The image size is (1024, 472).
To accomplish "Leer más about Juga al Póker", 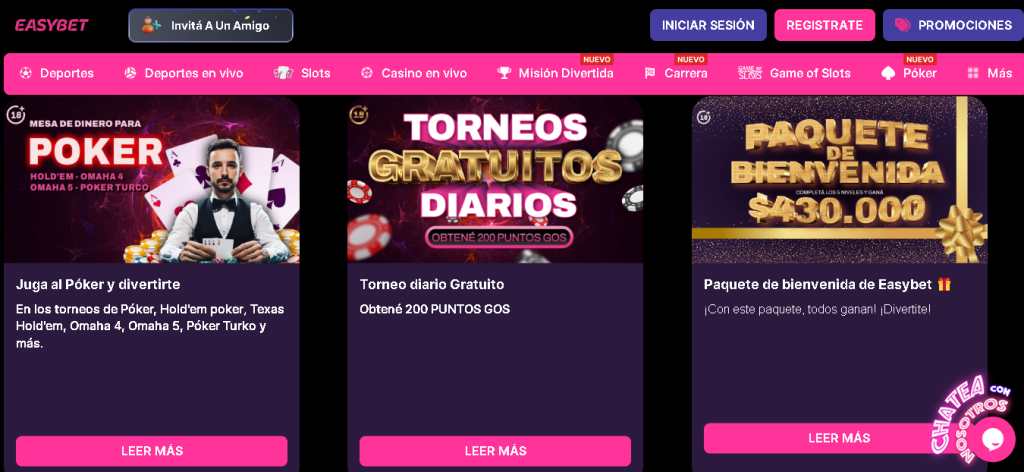I will tap(152, 451).
